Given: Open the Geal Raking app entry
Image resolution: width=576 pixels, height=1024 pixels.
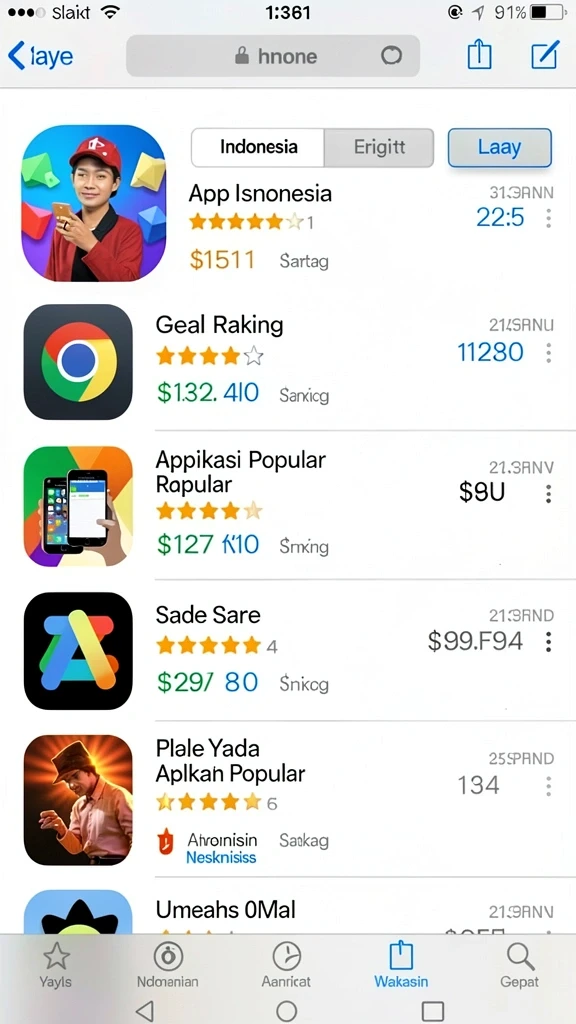Looking at the screenshot, I should tap(287, 362).
